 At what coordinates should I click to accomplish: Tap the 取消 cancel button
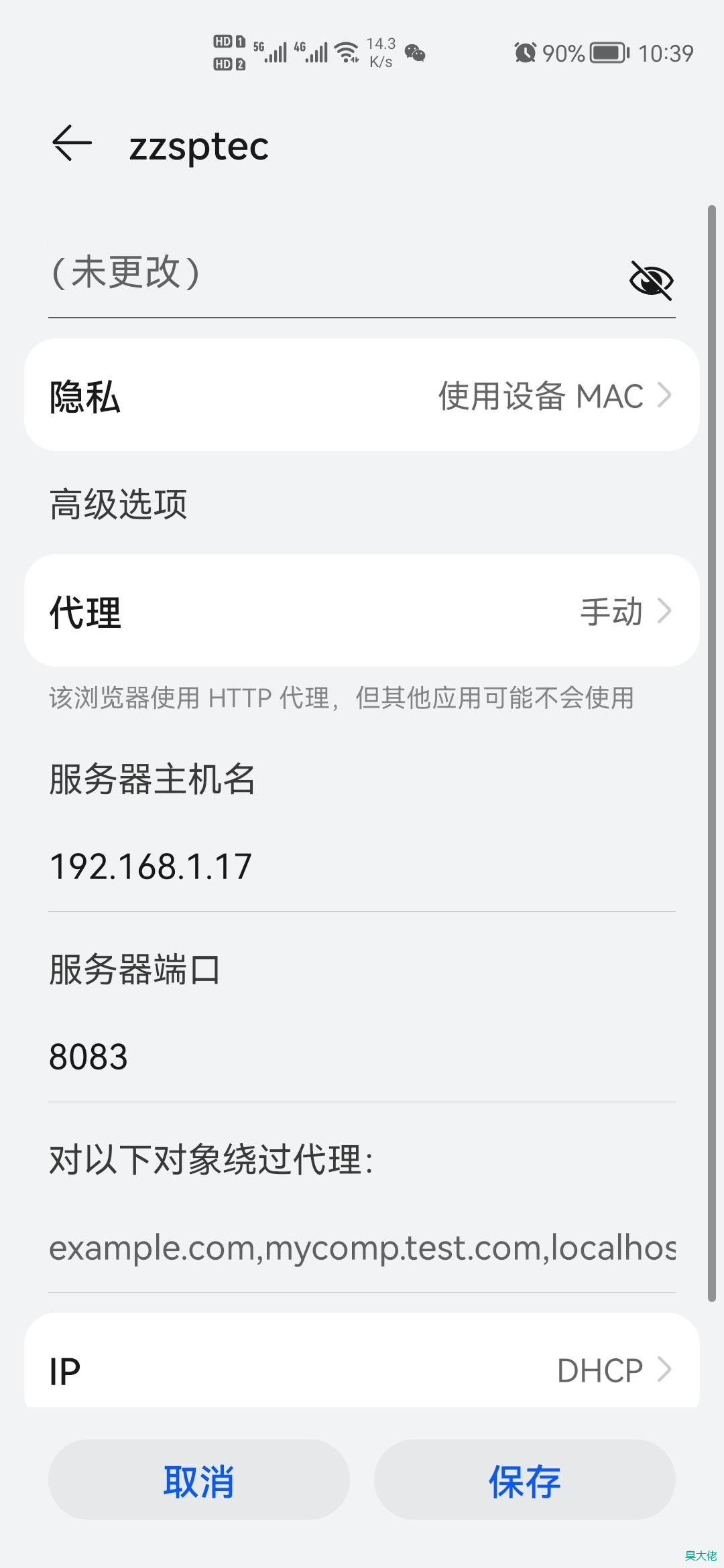[x=199, y=1480]
